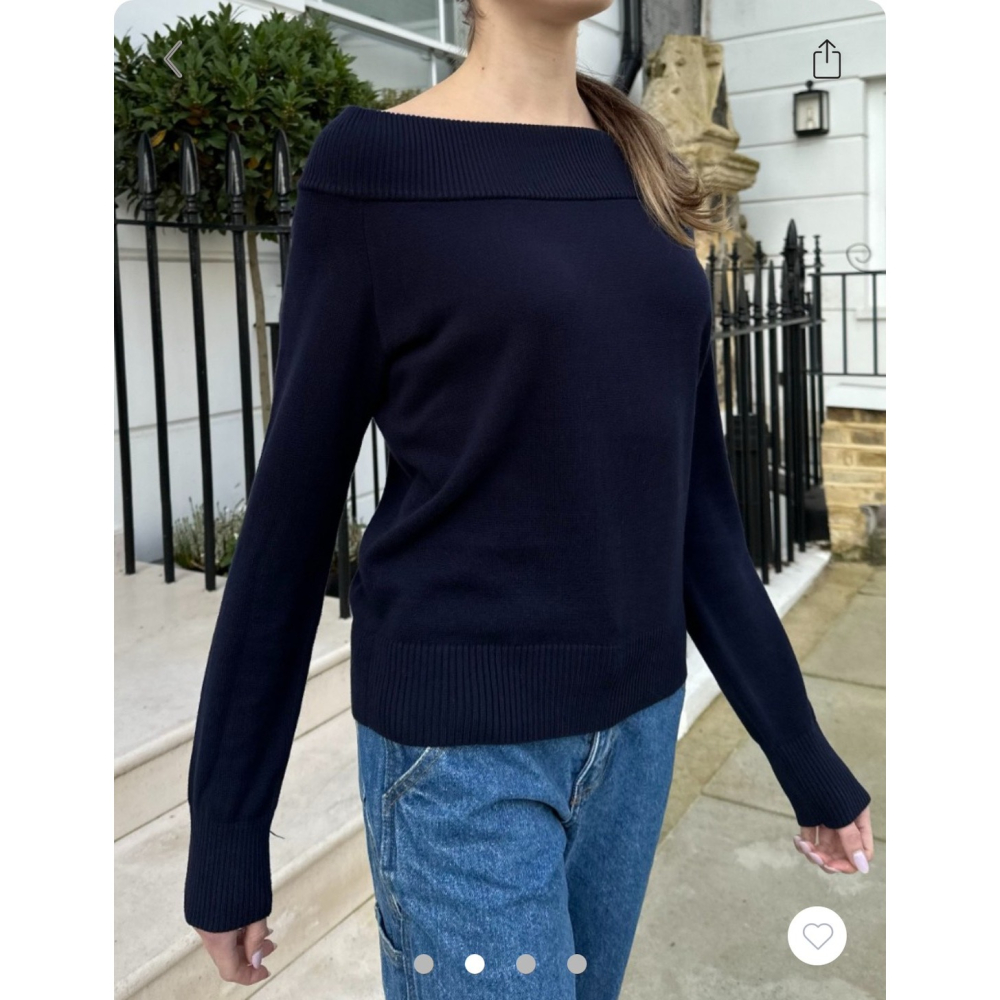
Task: Add the sweater to favorites
Action: coord(817,935)
